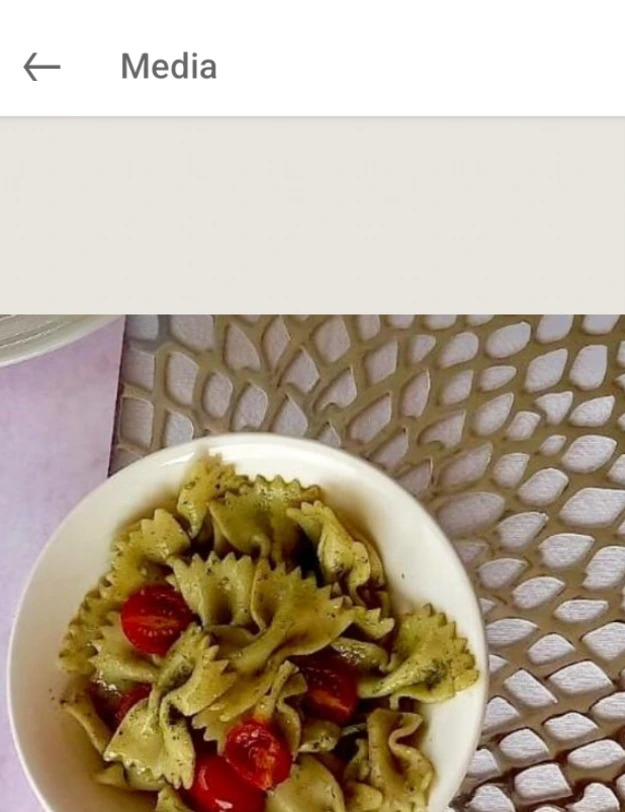Go back from the Media screen
Image resolution: width=625 pixels, height=812 pixels.
pos(42,67)
